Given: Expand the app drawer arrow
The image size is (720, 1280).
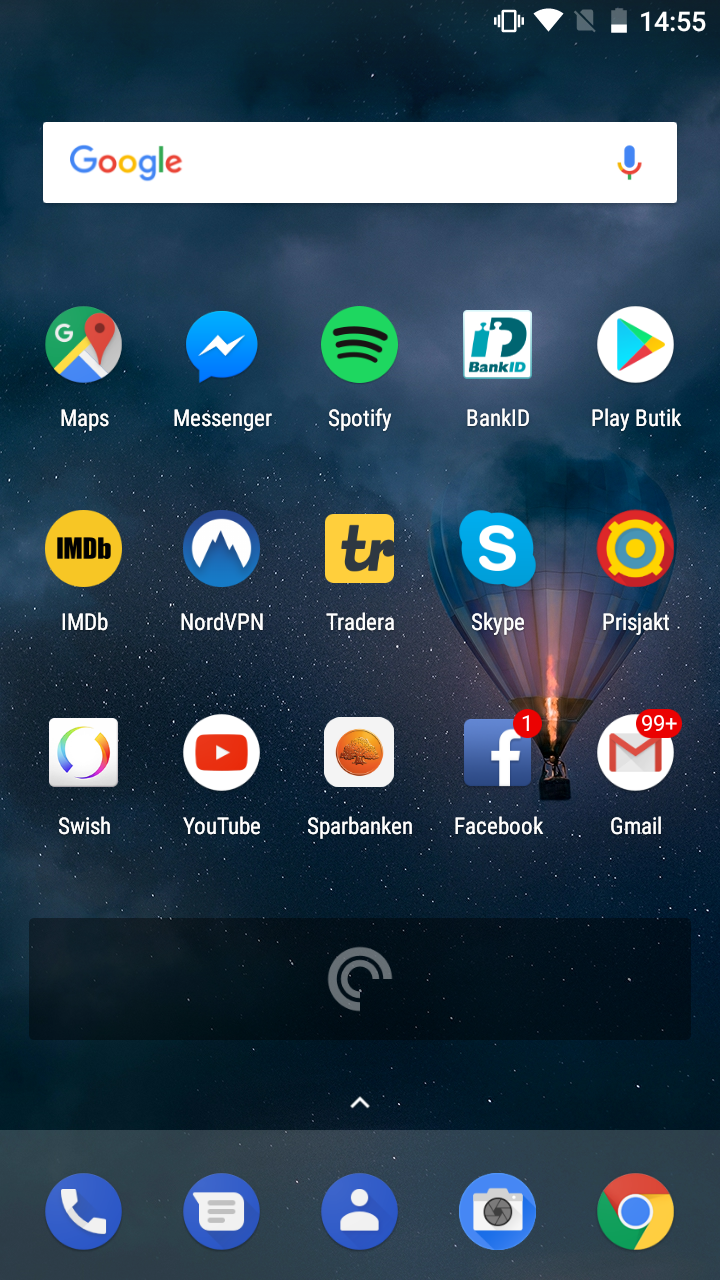Looking at the screenshot, I should coord(360,1102).
